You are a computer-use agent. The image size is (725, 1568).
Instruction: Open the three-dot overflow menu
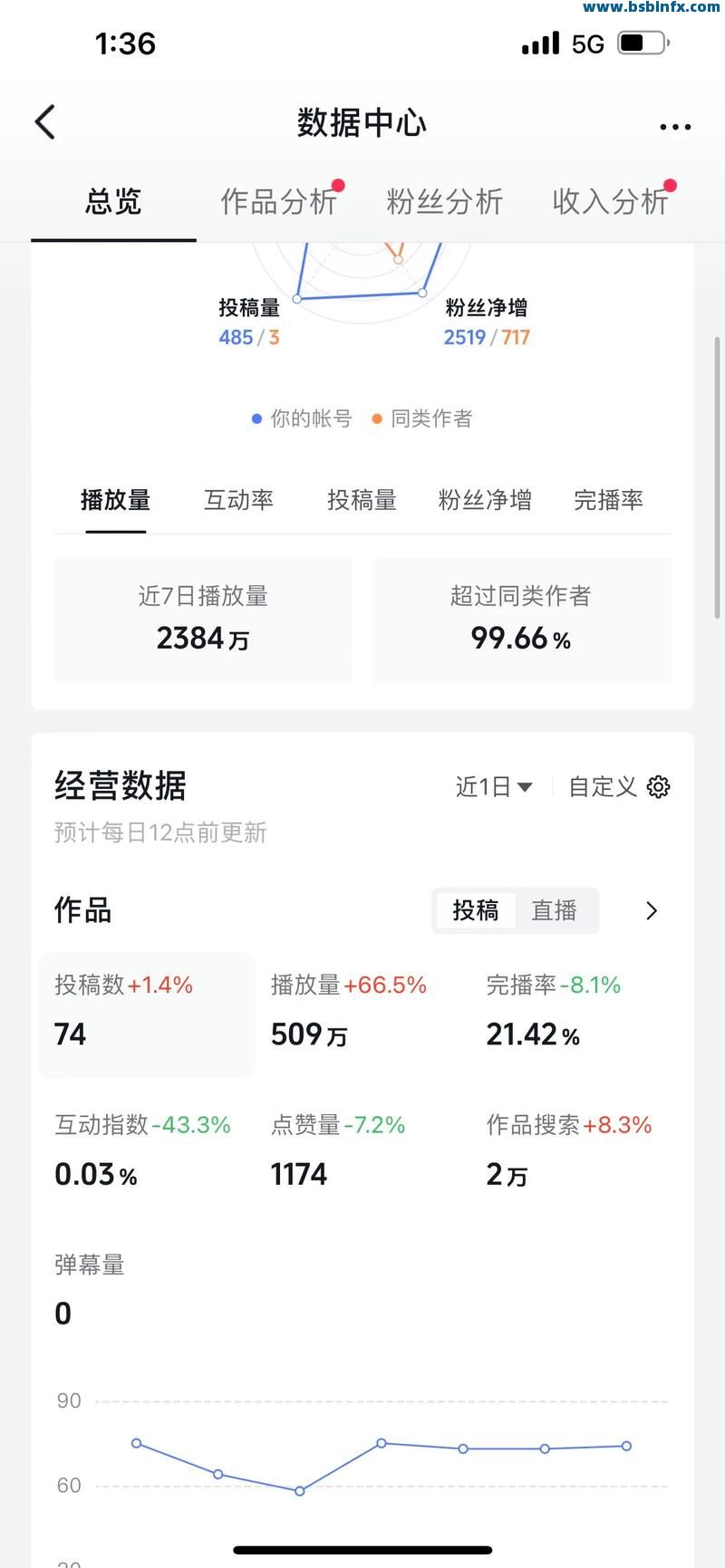(x=675, y=127)
